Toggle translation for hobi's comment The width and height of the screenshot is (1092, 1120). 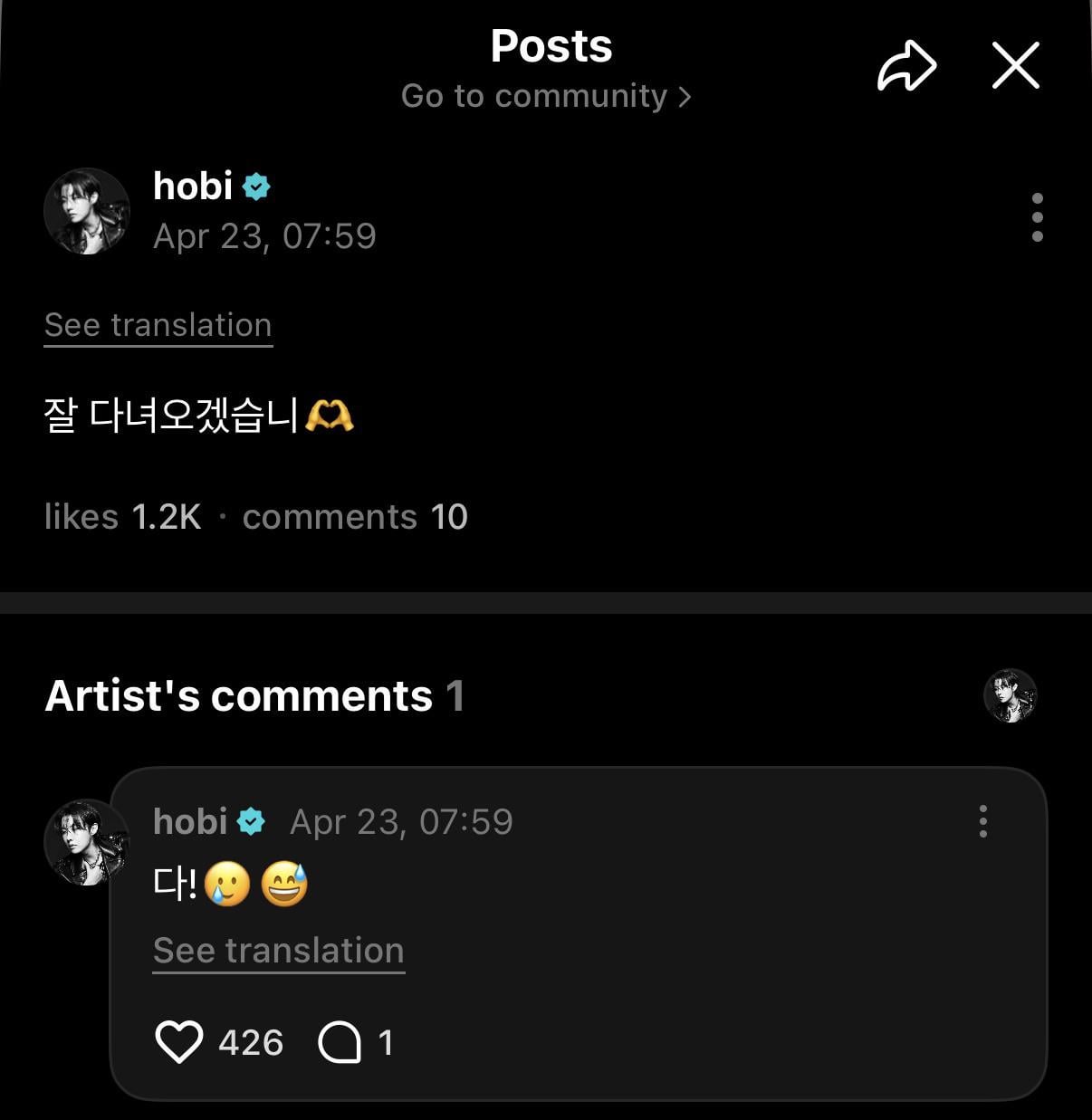point(278,950)
